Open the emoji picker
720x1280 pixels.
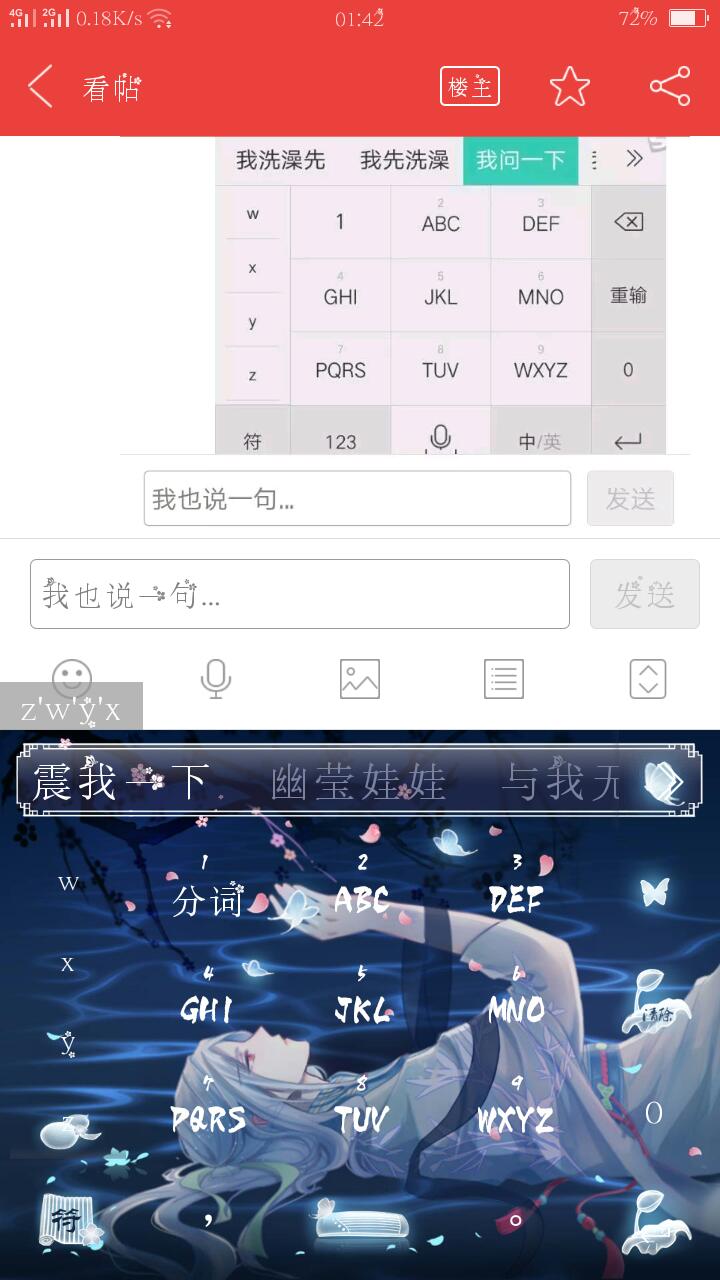pyautogui.click(x=72, y=679)
